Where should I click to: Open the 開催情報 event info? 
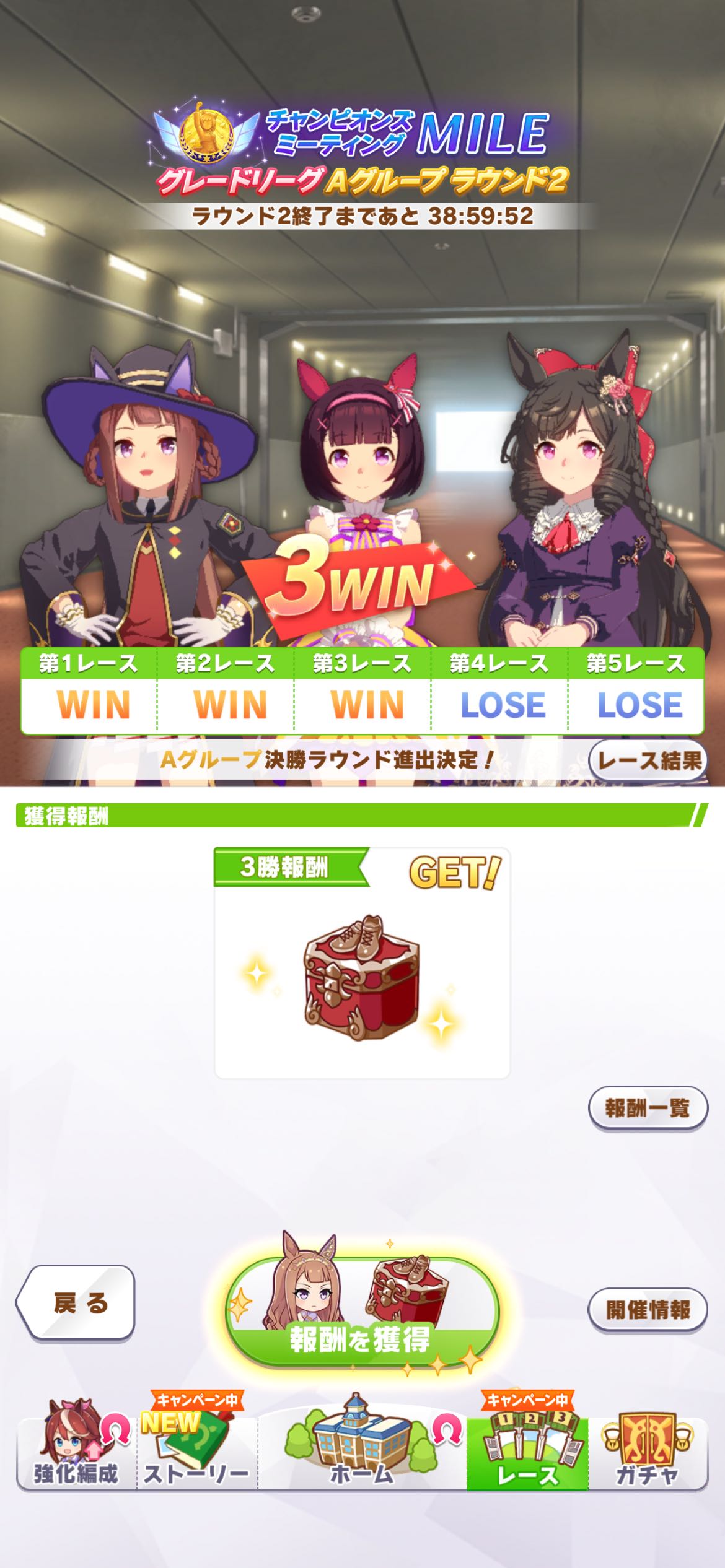click(648, 1309)
